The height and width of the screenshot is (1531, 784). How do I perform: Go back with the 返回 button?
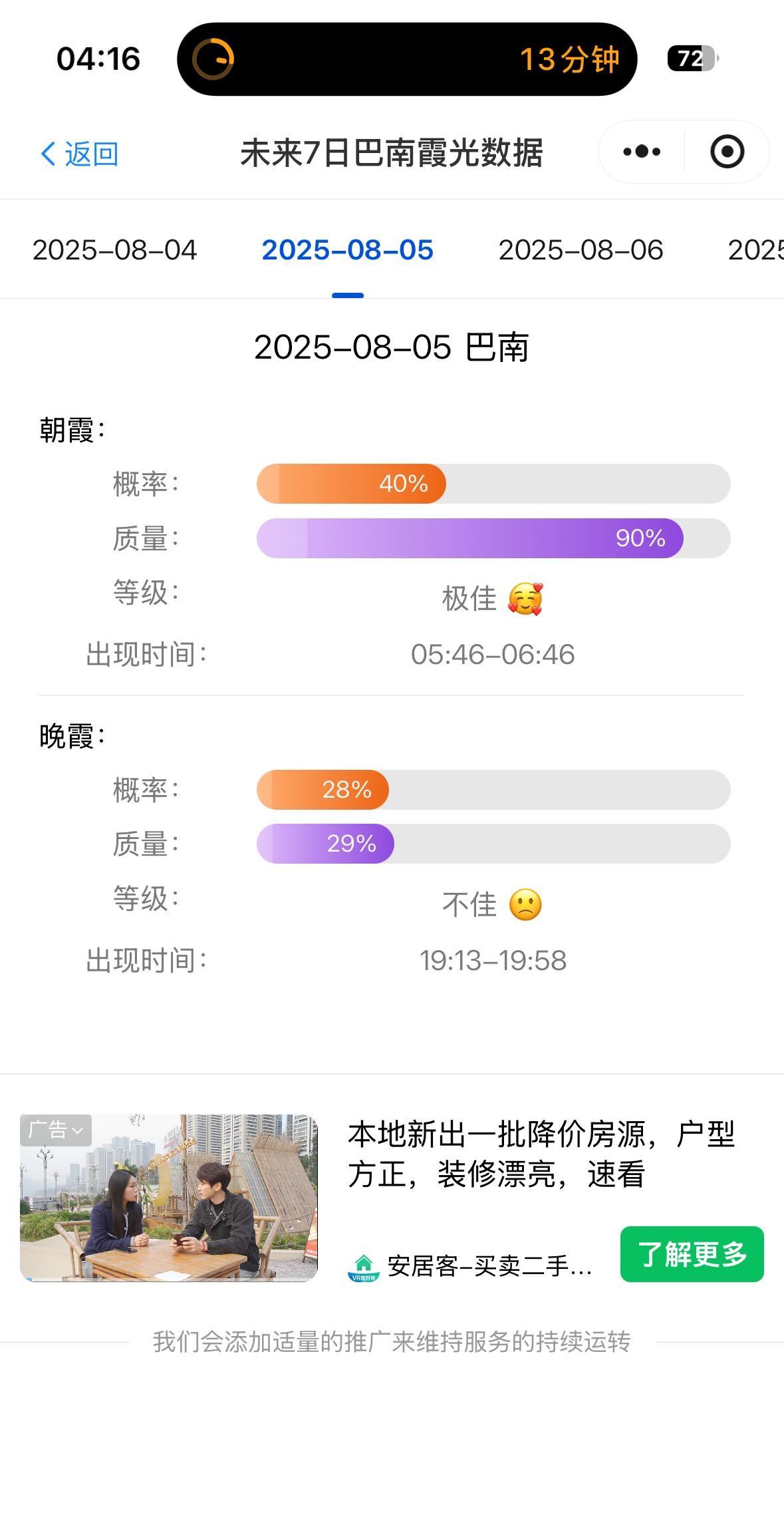(79, 154)
